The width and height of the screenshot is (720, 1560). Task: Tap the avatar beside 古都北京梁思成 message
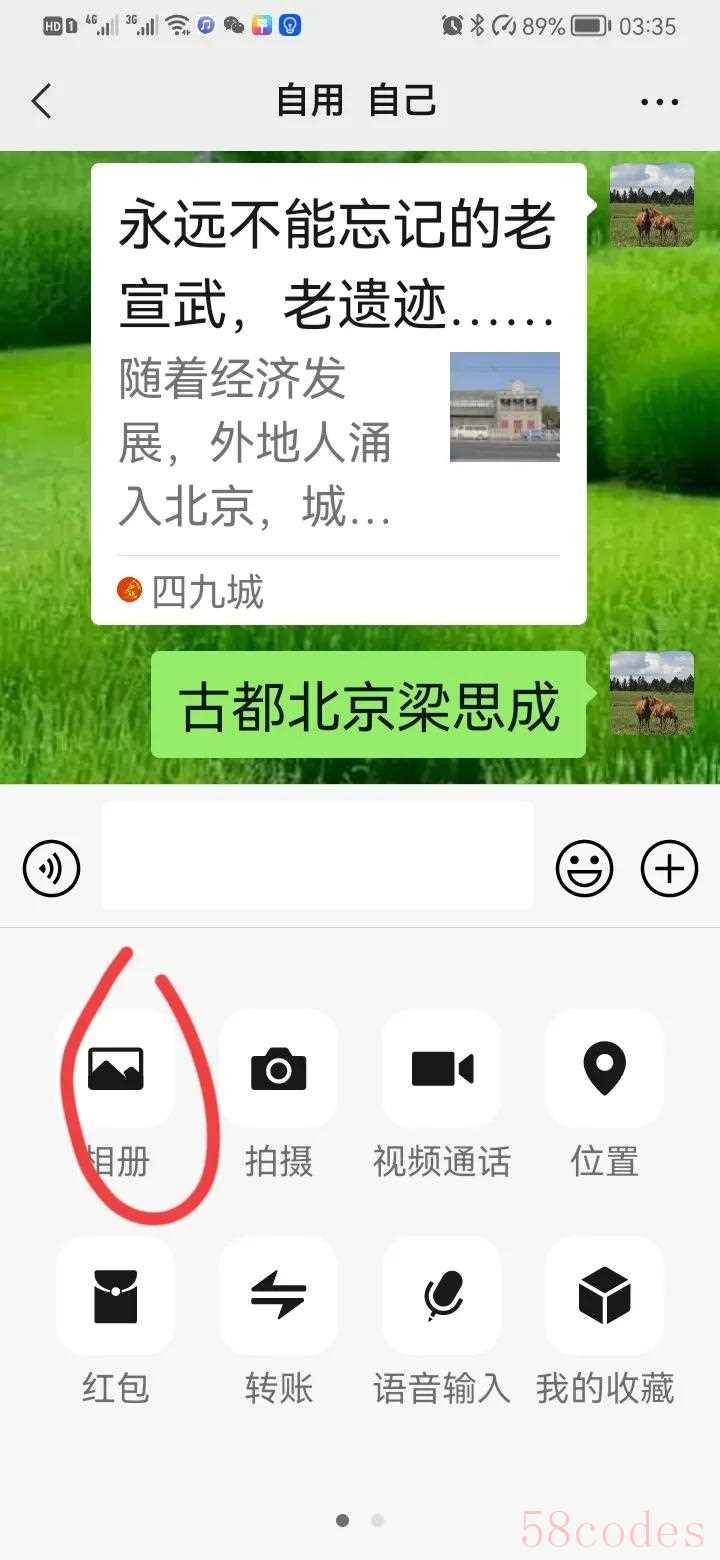pyautogui.click(x=652, y=693)
